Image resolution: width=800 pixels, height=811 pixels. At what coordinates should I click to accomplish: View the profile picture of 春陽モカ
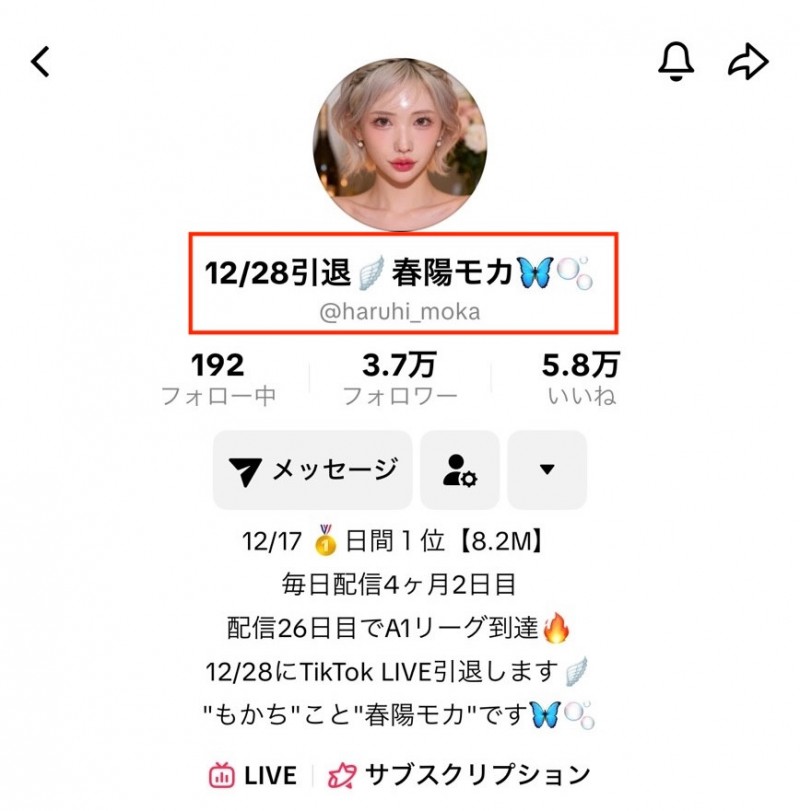tap(400, 145)
